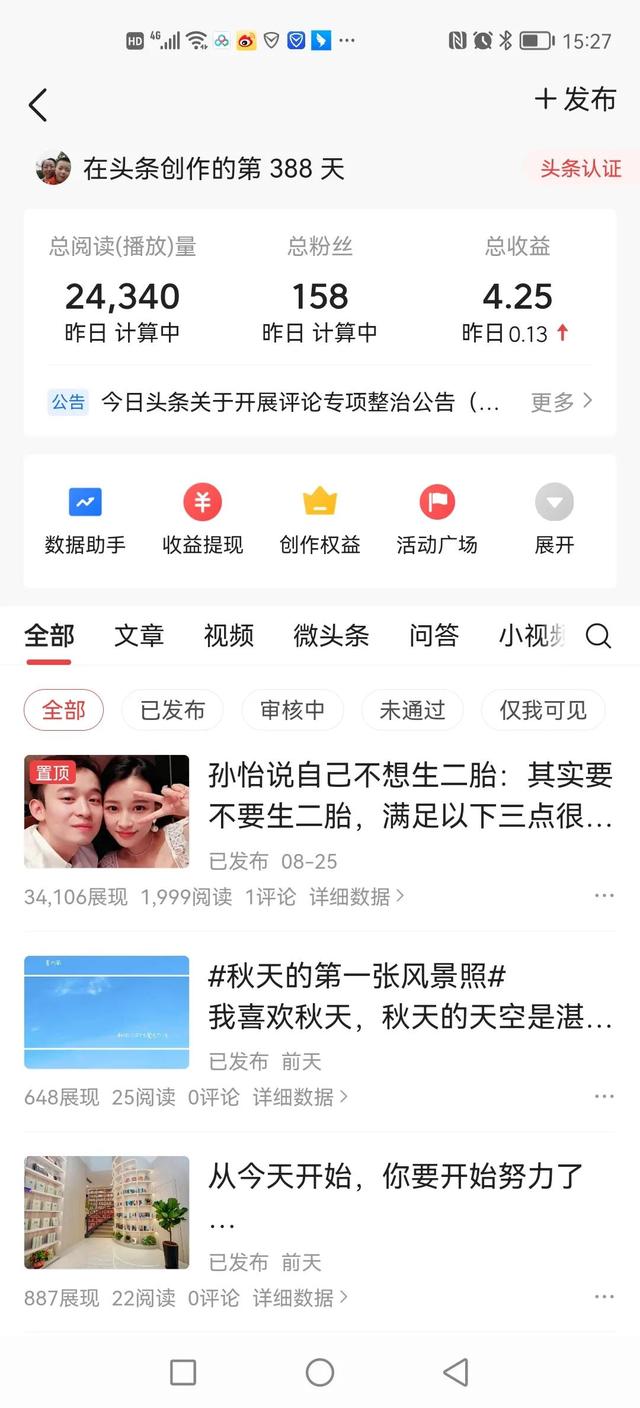Switch to the 文章 tab
This screenshot has width=640, height=1408.
pos(139,636)
